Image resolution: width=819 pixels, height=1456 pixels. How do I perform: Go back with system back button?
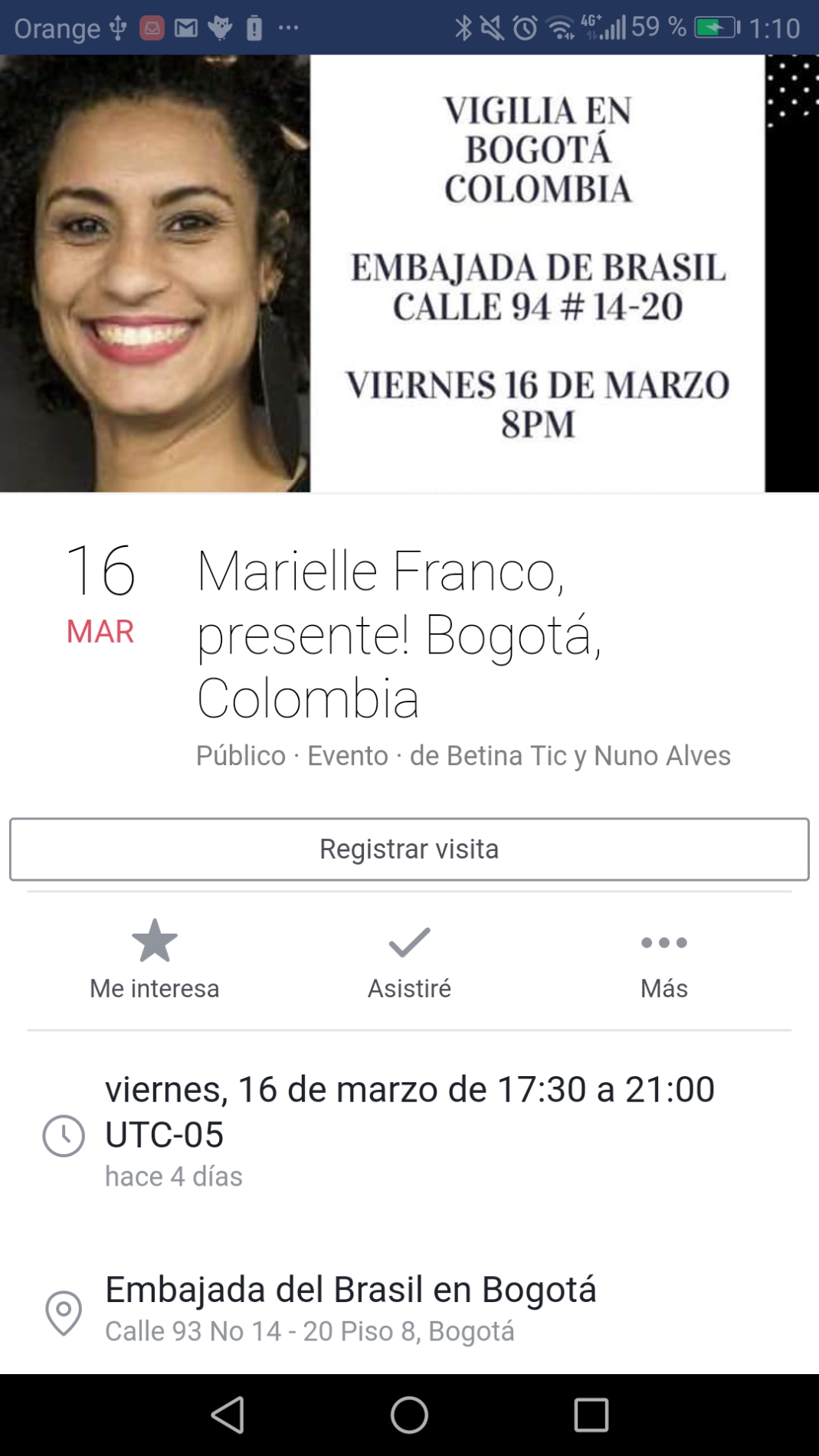[228, 1415]
